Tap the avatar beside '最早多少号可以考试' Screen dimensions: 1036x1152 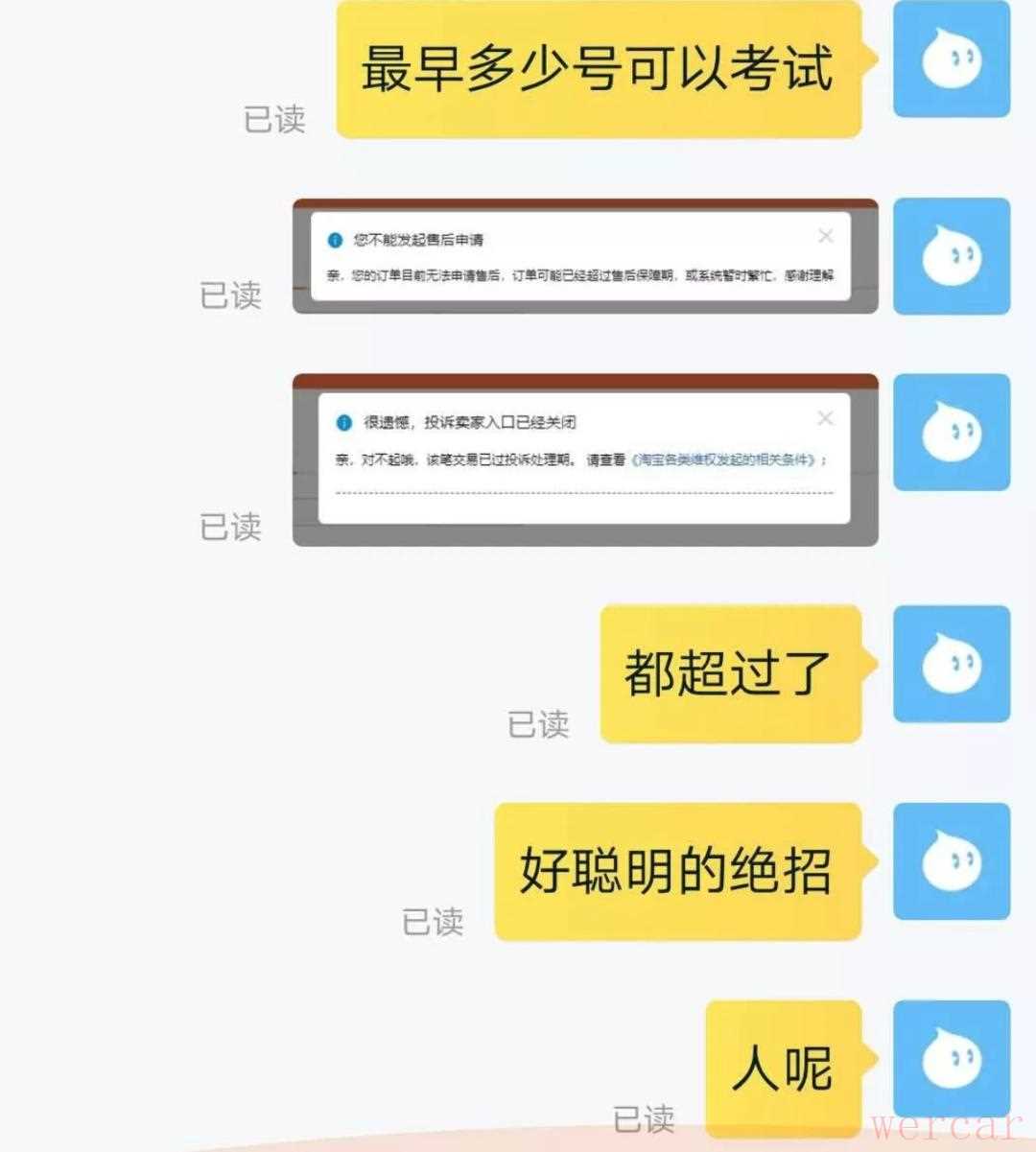coord(951,59)
